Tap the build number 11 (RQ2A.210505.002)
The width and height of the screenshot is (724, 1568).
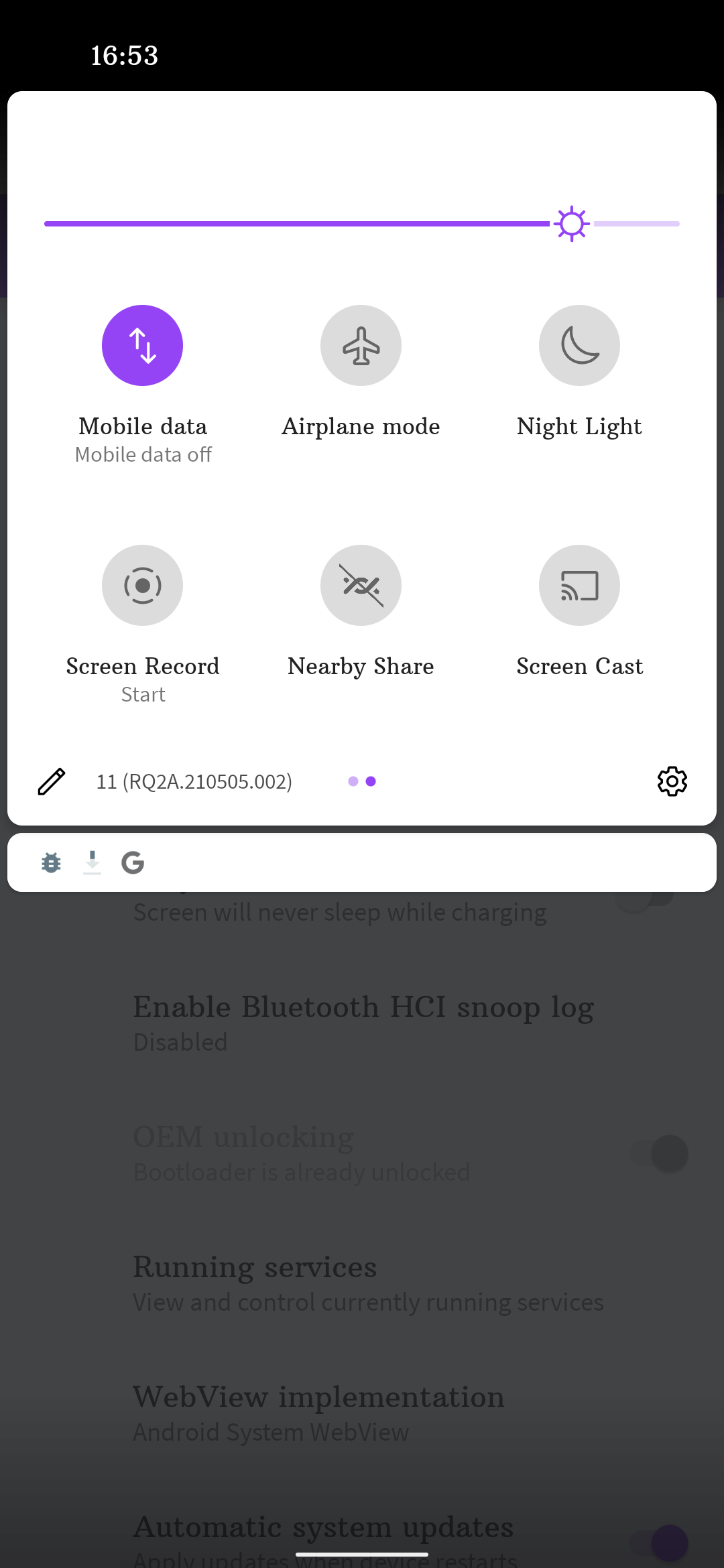point(194,781)
